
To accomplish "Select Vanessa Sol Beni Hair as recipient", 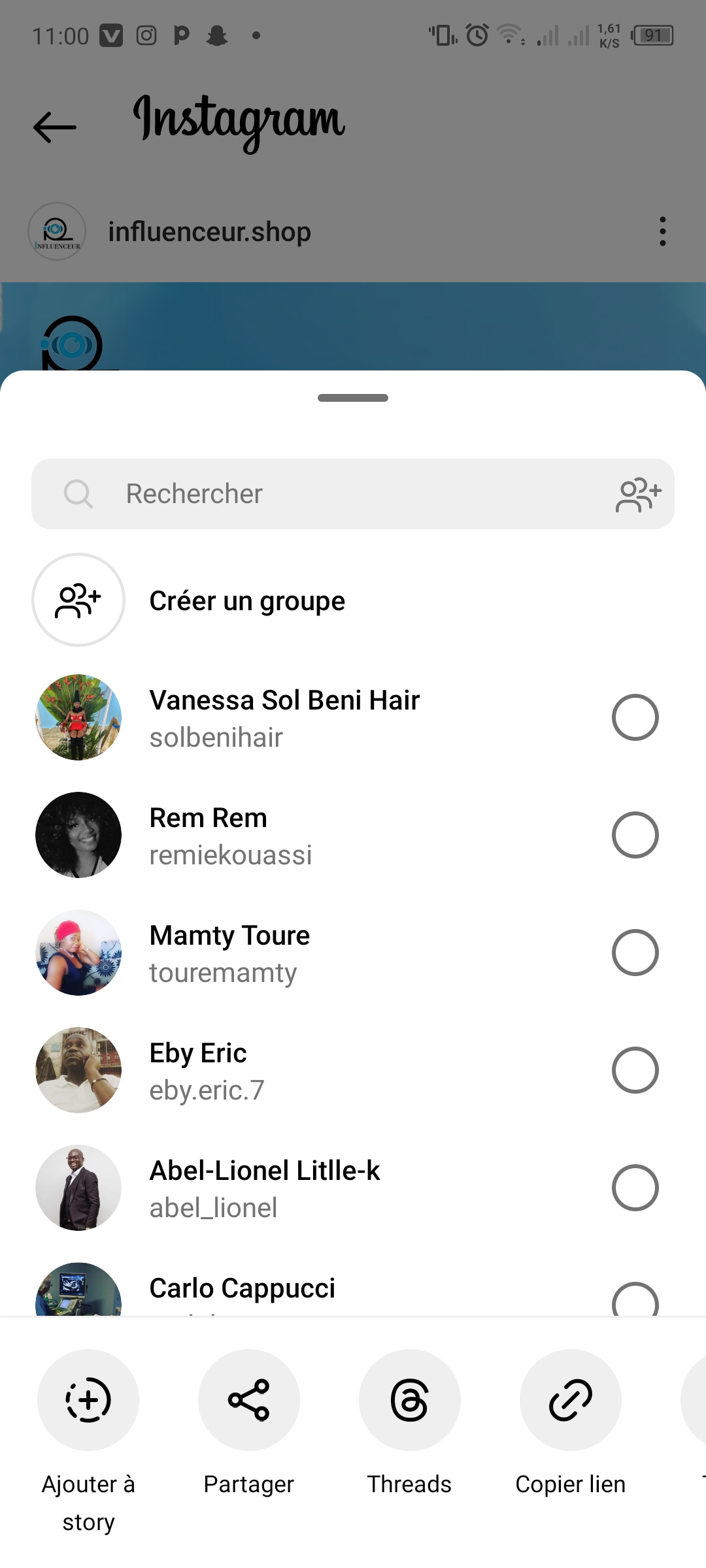I will [x=635, y=717].
